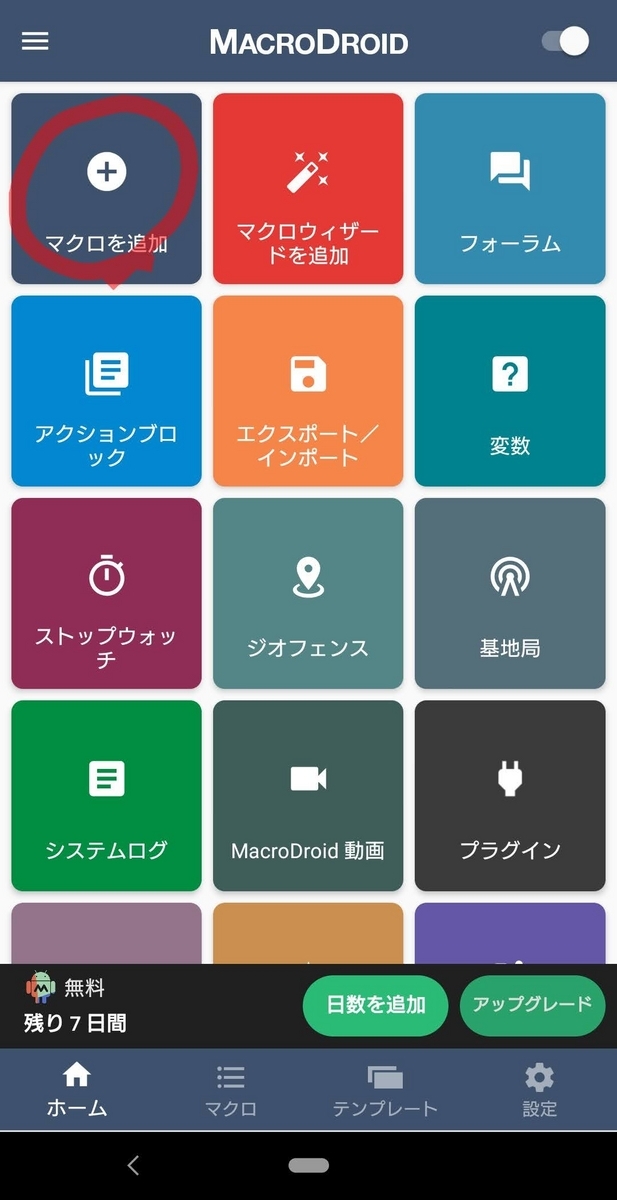Open マクロウィザードを追加 tile
This screenshot has width=617, height=1200.
pos(308,189)
